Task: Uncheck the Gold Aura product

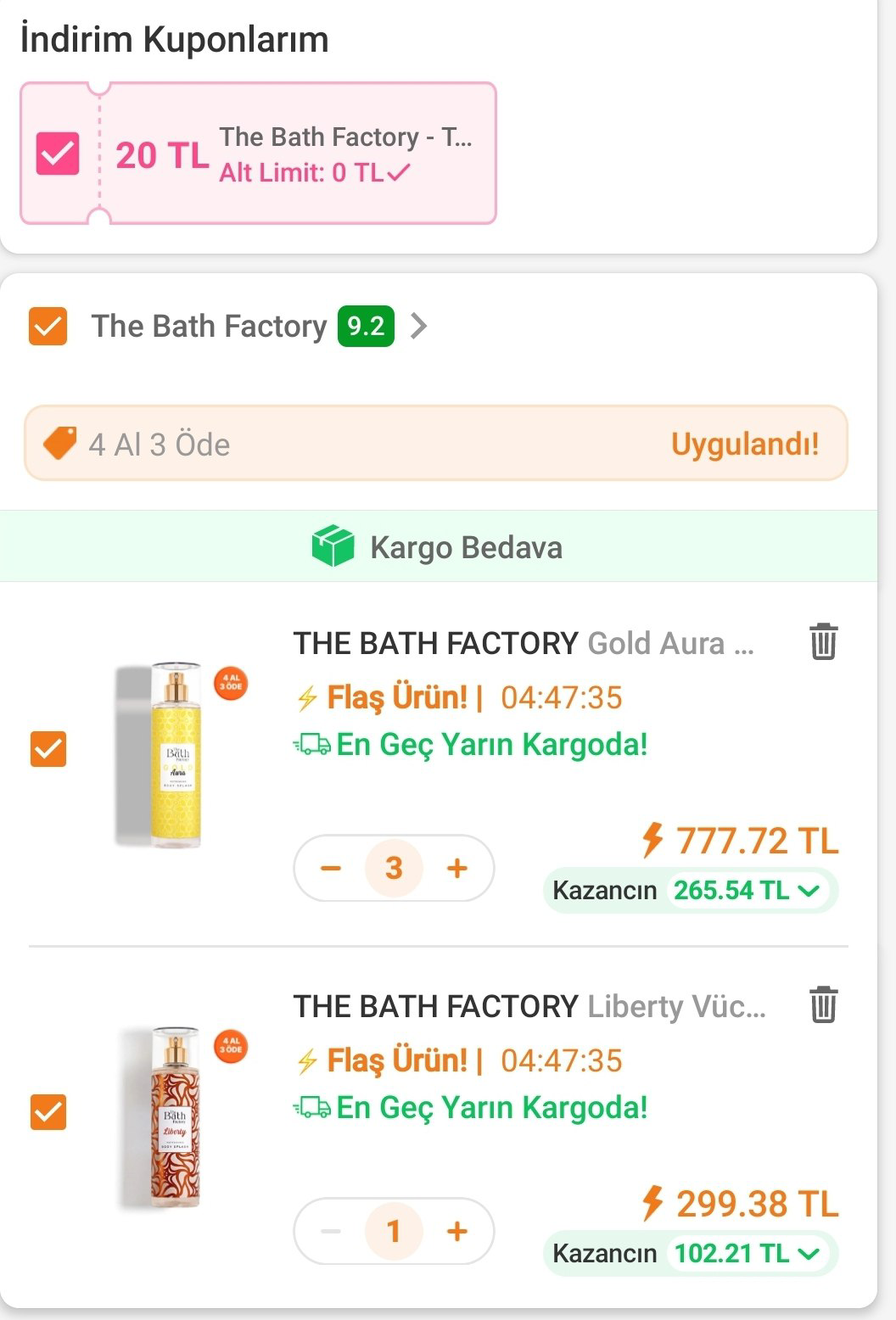Action: coord(48,749)
